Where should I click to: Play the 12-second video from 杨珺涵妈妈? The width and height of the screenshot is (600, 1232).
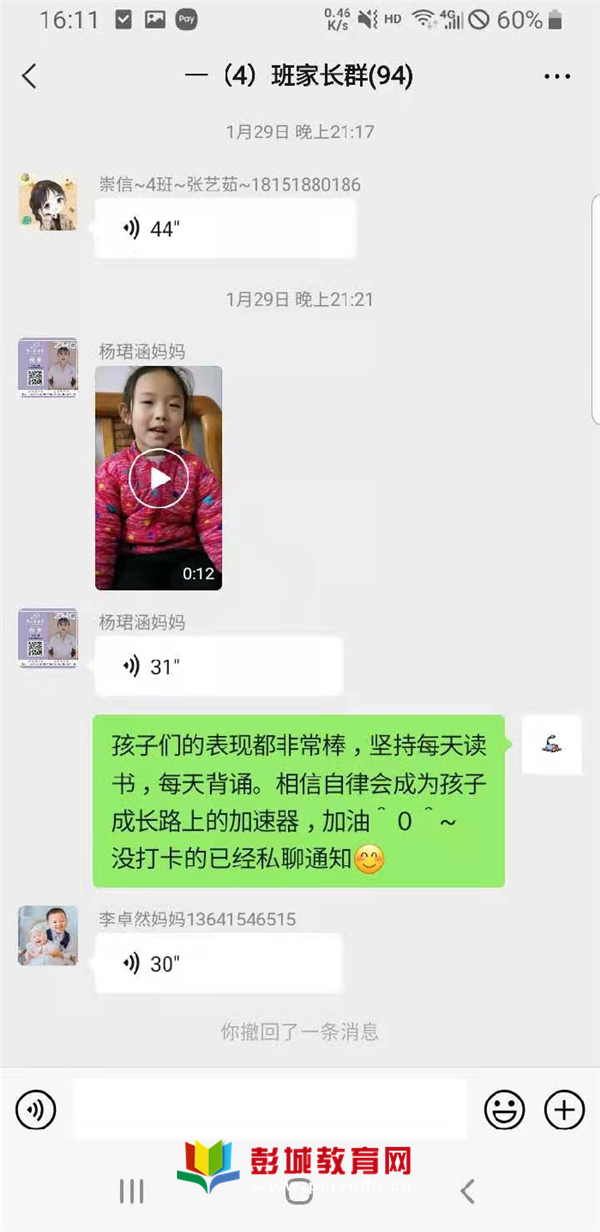tap(158, 478)
